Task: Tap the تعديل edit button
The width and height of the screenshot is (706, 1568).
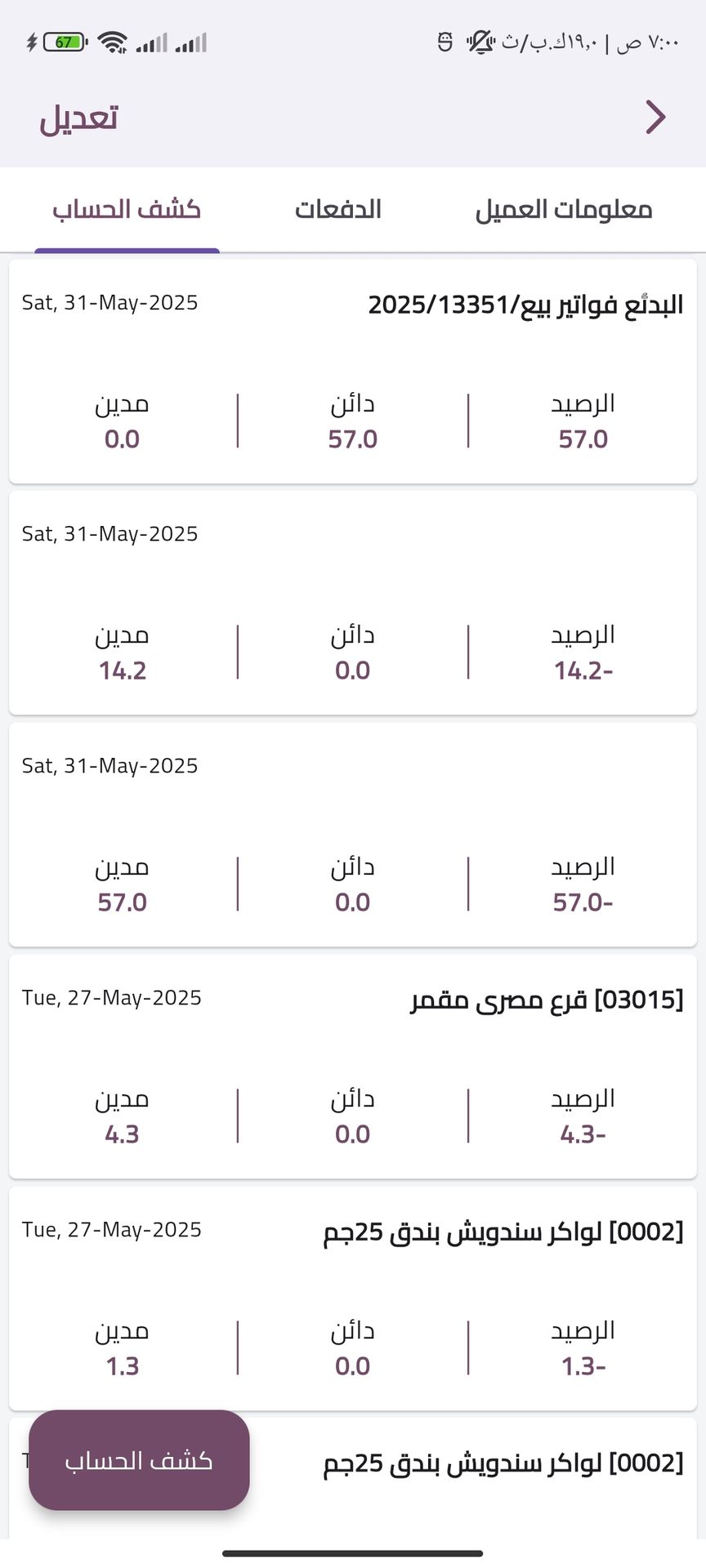Action: [79, 118]
